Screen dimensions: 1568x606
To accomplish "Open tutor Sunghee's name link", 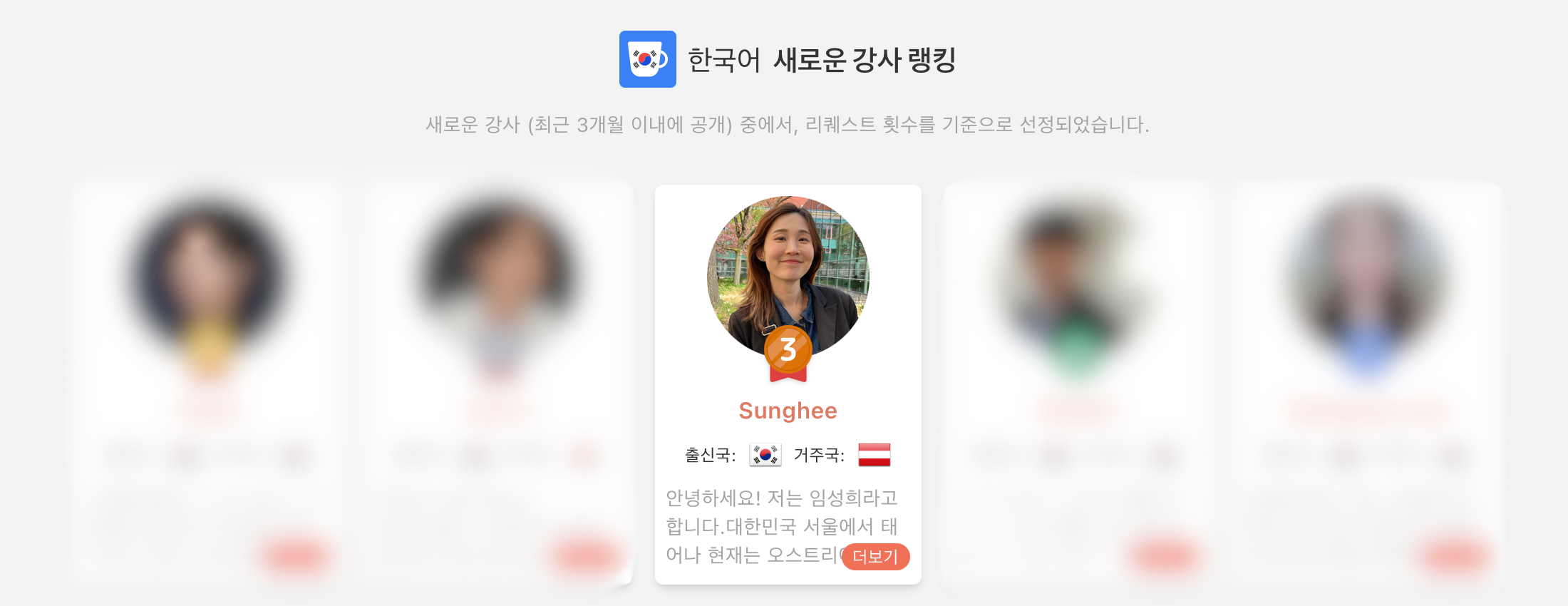I will pyautogui.click(x=788, y=411).
